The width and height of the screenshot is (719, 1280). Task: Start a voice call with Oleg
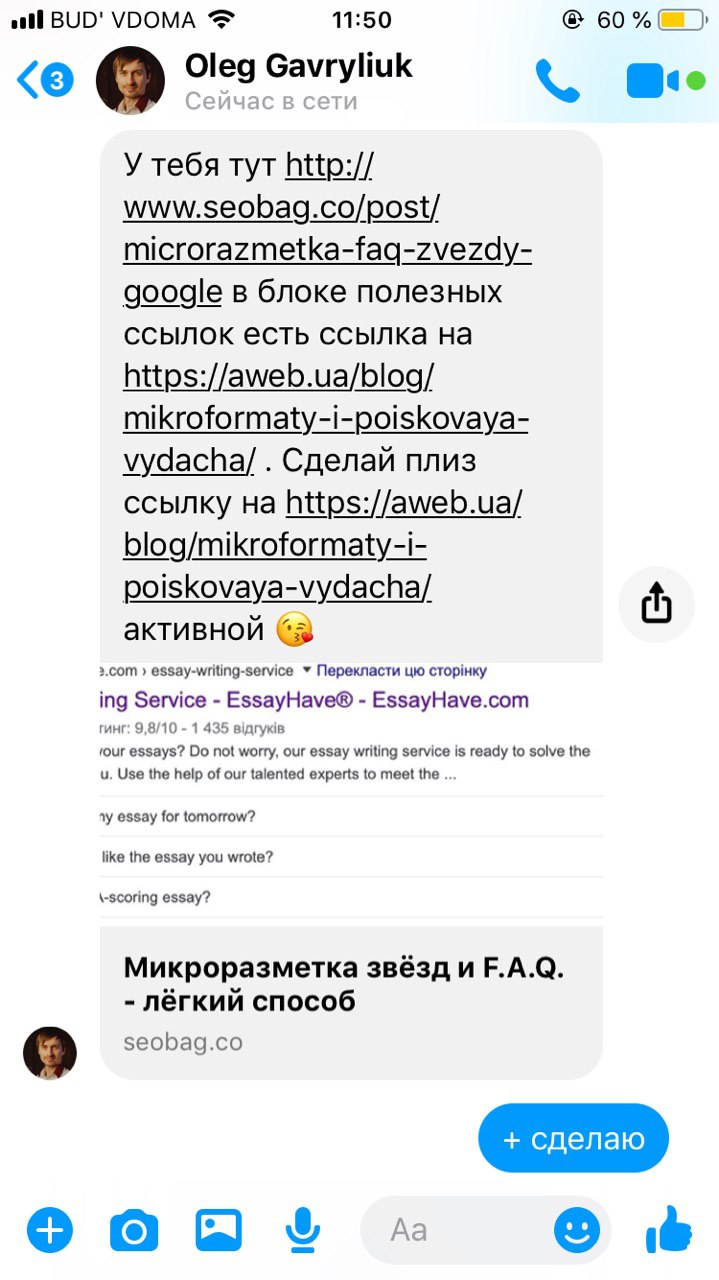pyautogui.click(x=557, y=81)
